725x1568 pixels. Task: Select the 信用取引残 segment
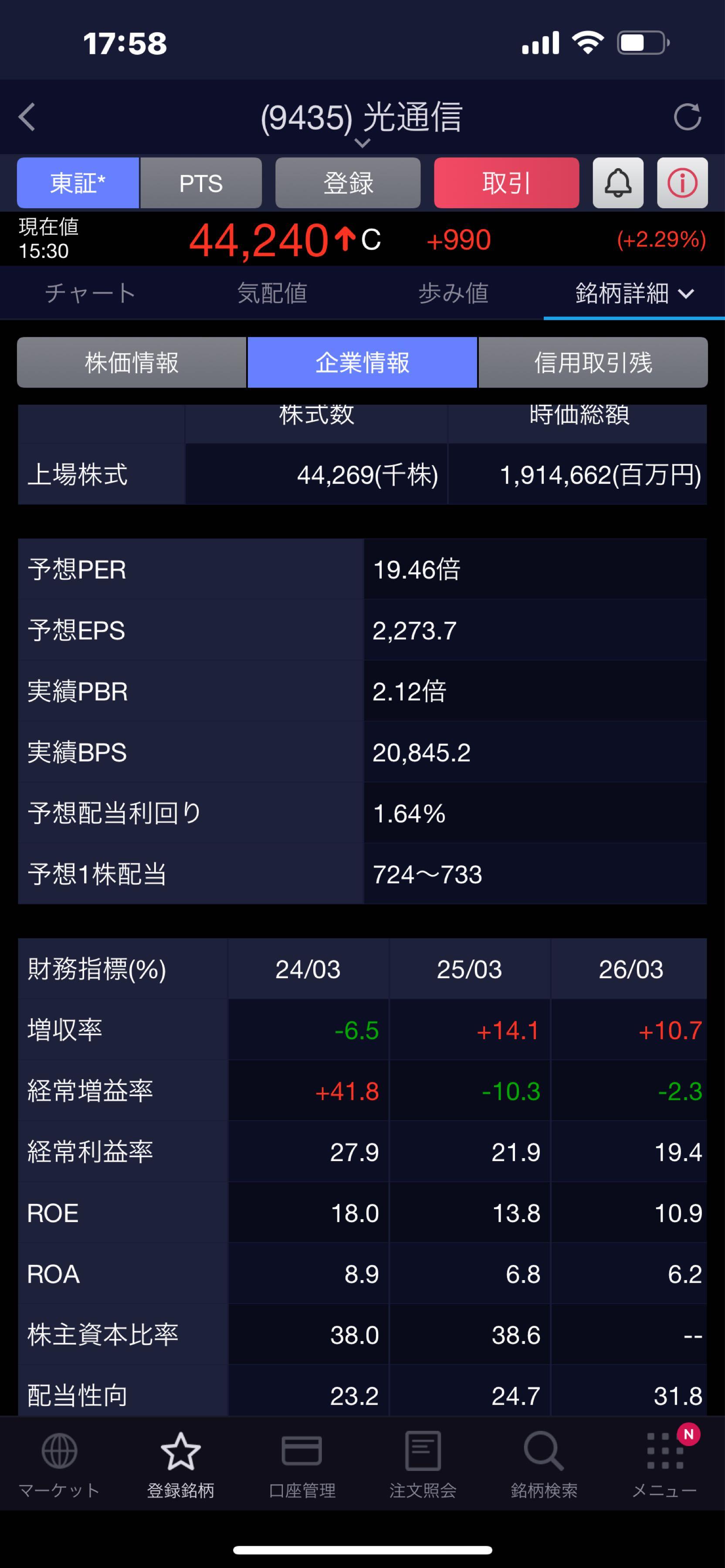593,363
